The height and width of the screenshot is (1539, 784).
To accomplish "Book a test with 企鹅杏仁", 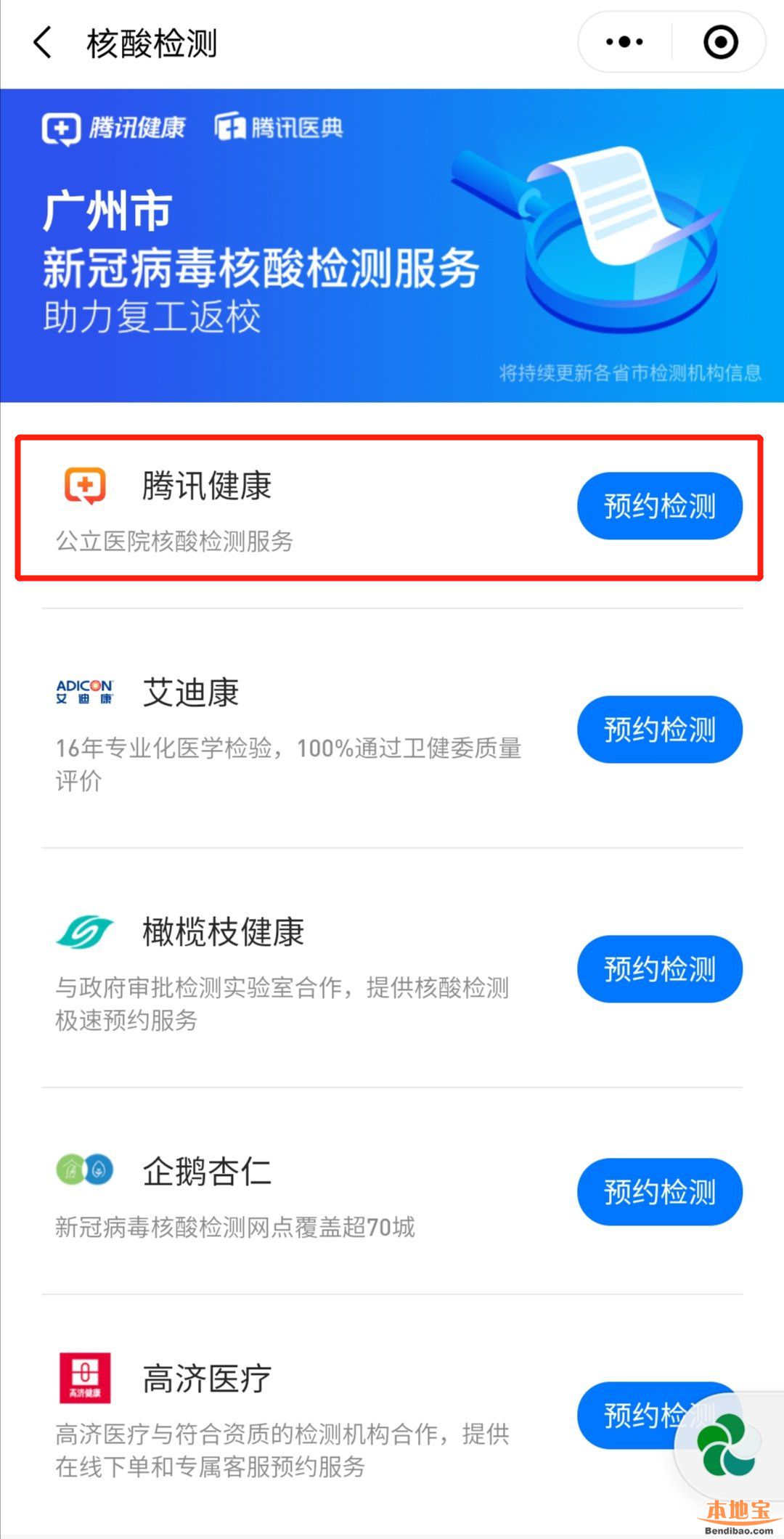I will pos(659,1192).
